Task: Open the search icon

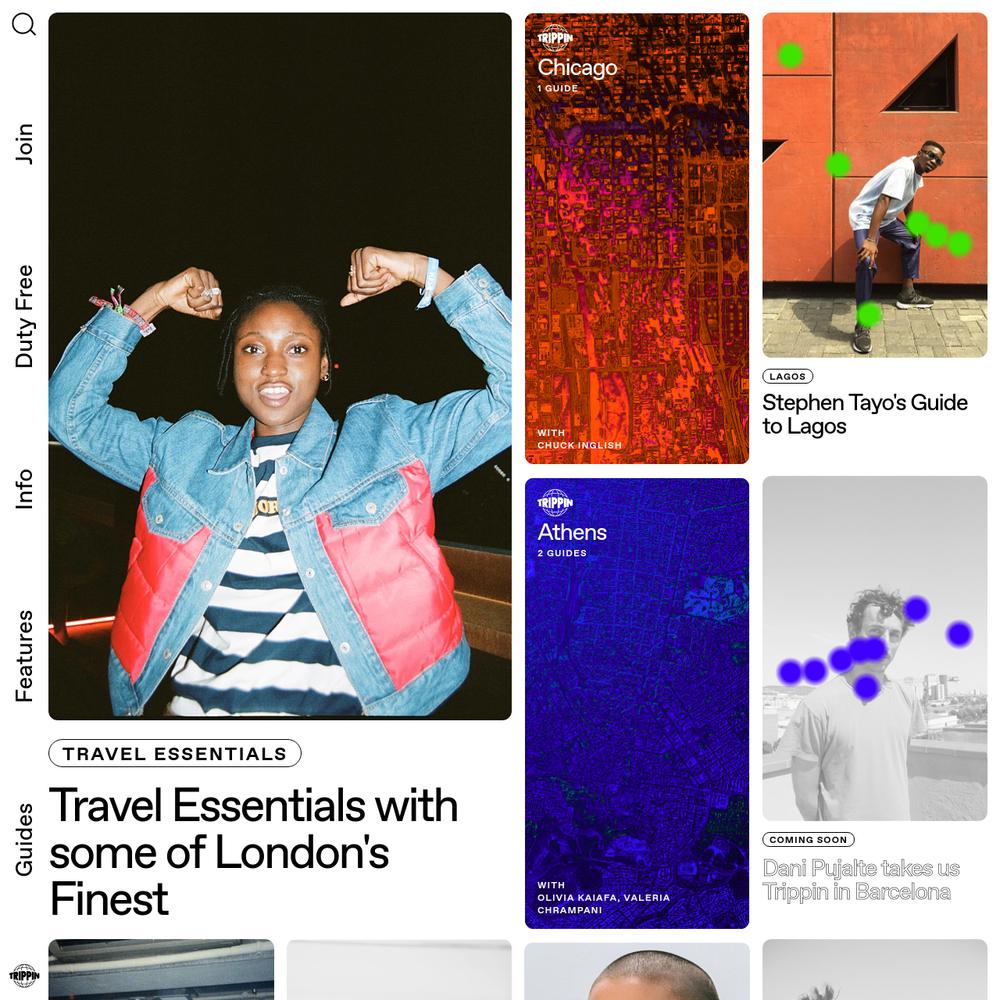Action: pos(24,25)
